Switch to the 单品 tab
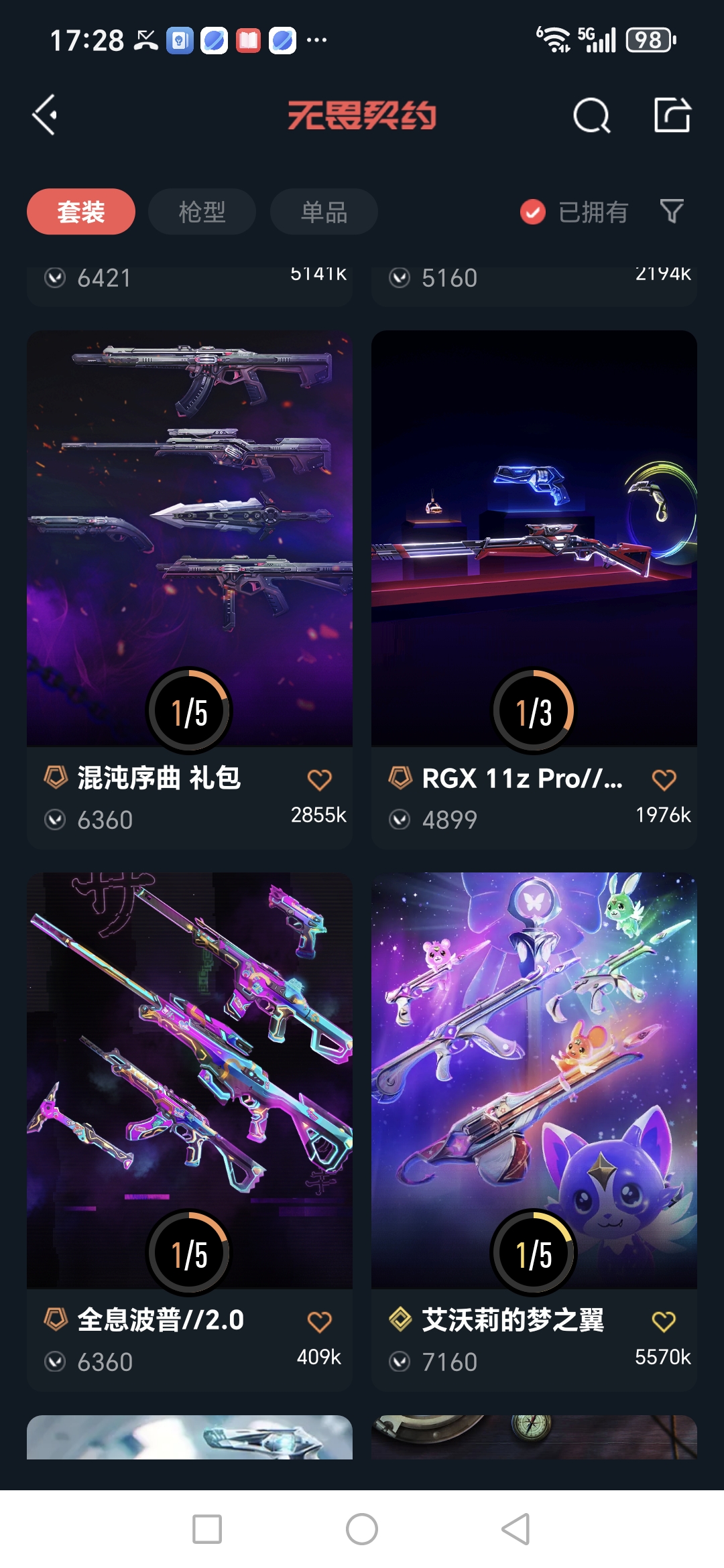724x1568 pixels. (x=322, y=211)
